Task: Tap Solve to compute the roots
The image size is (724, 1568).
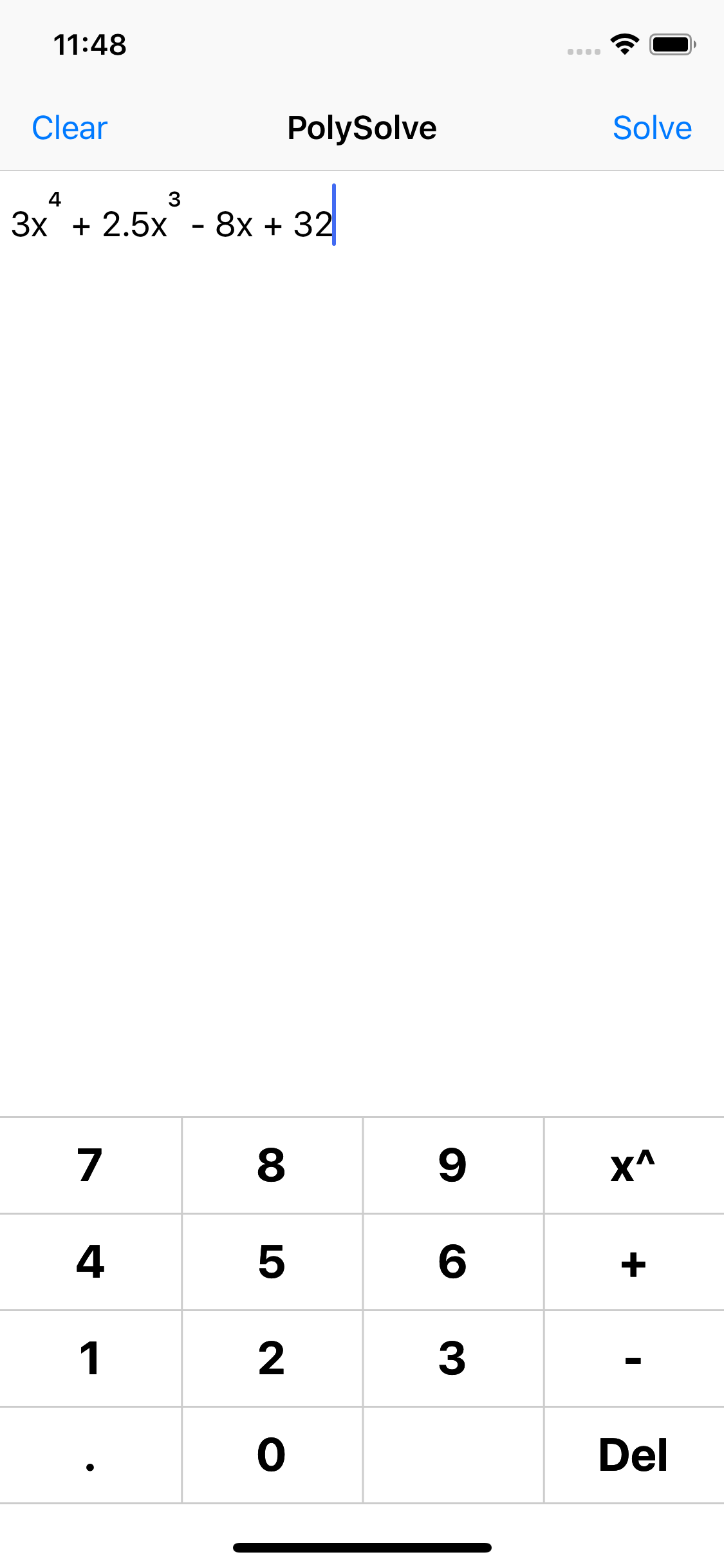Action: coord(651,127)
